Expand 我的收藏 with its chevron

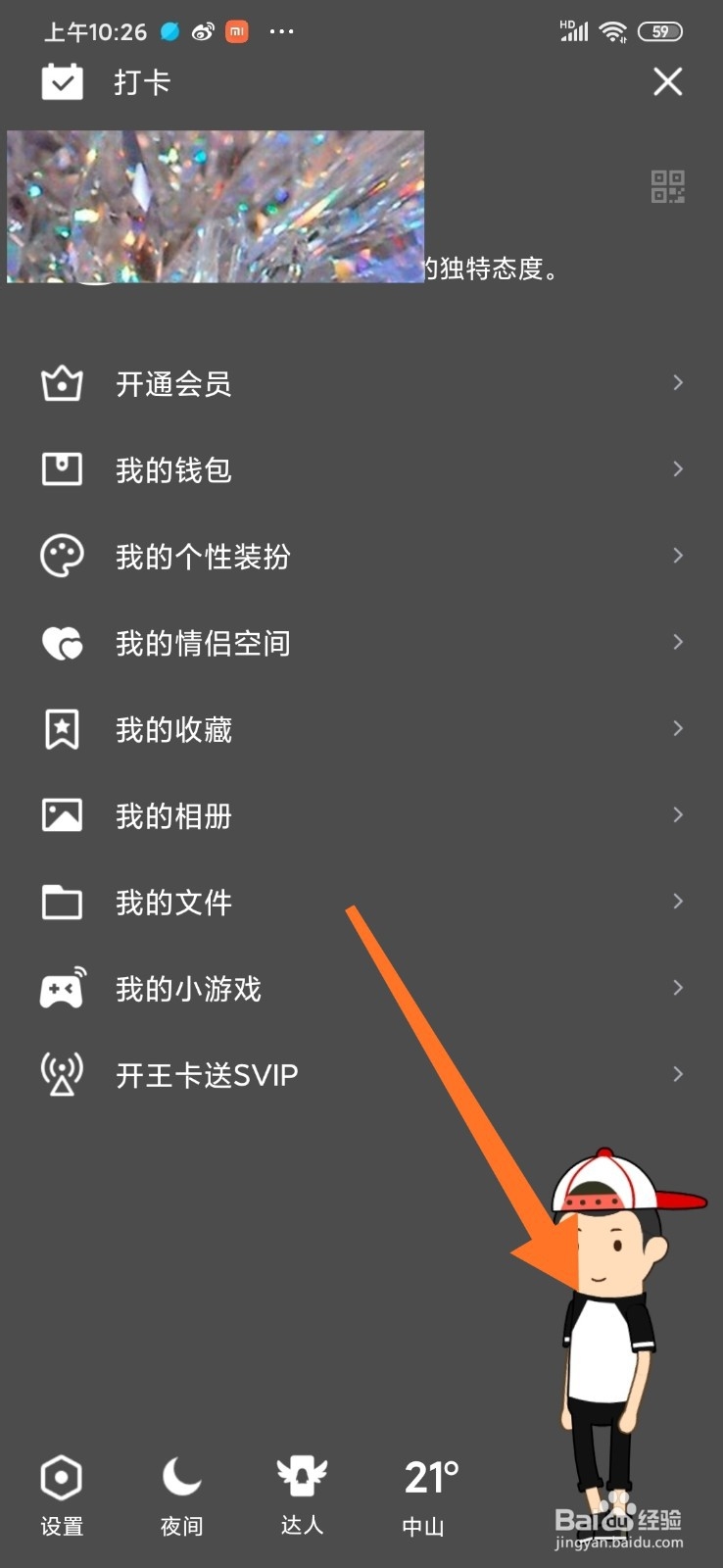pos(678,728)
